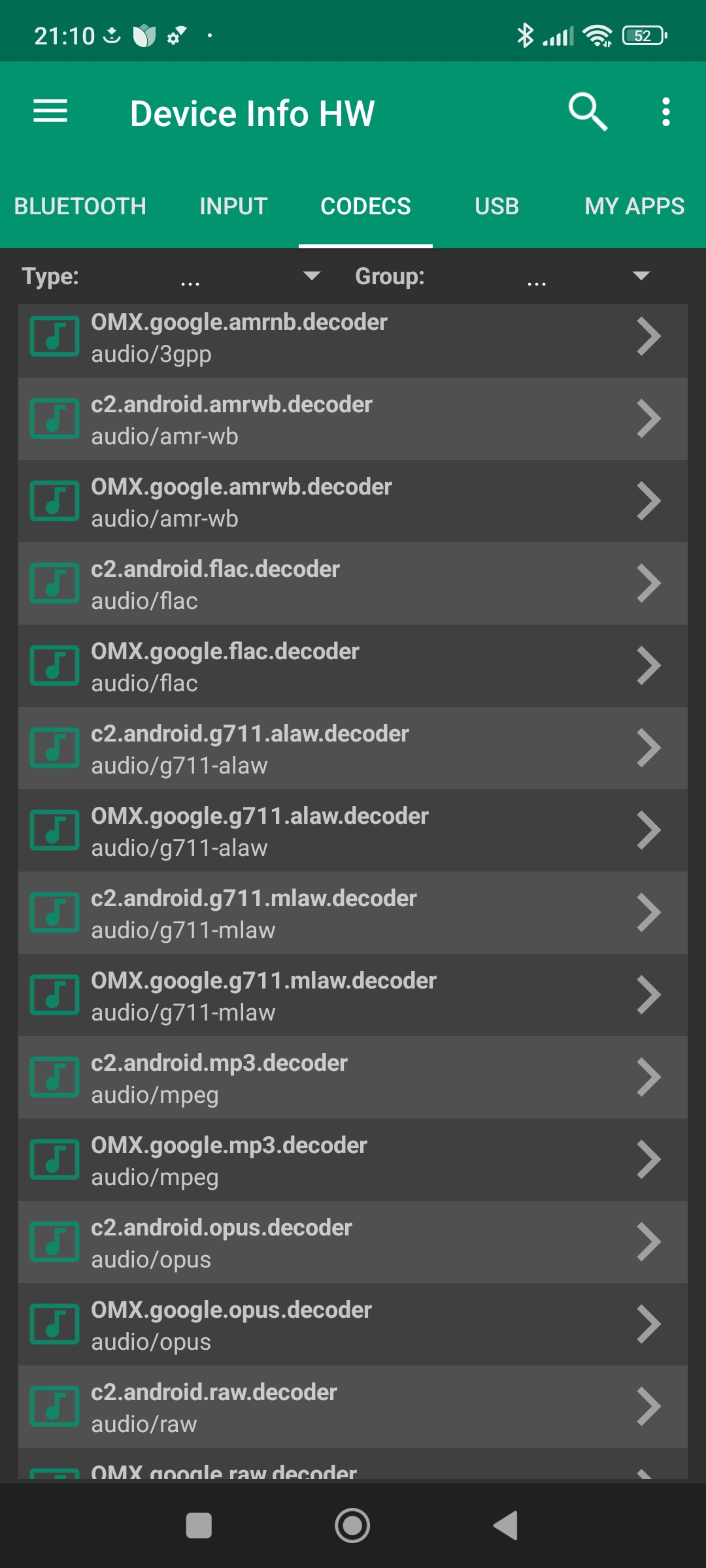The width and height of the screenshot is (706, 1568).
Task: Open c2.android.g711.alaw.decoder details
Action: tap(353, 749)
